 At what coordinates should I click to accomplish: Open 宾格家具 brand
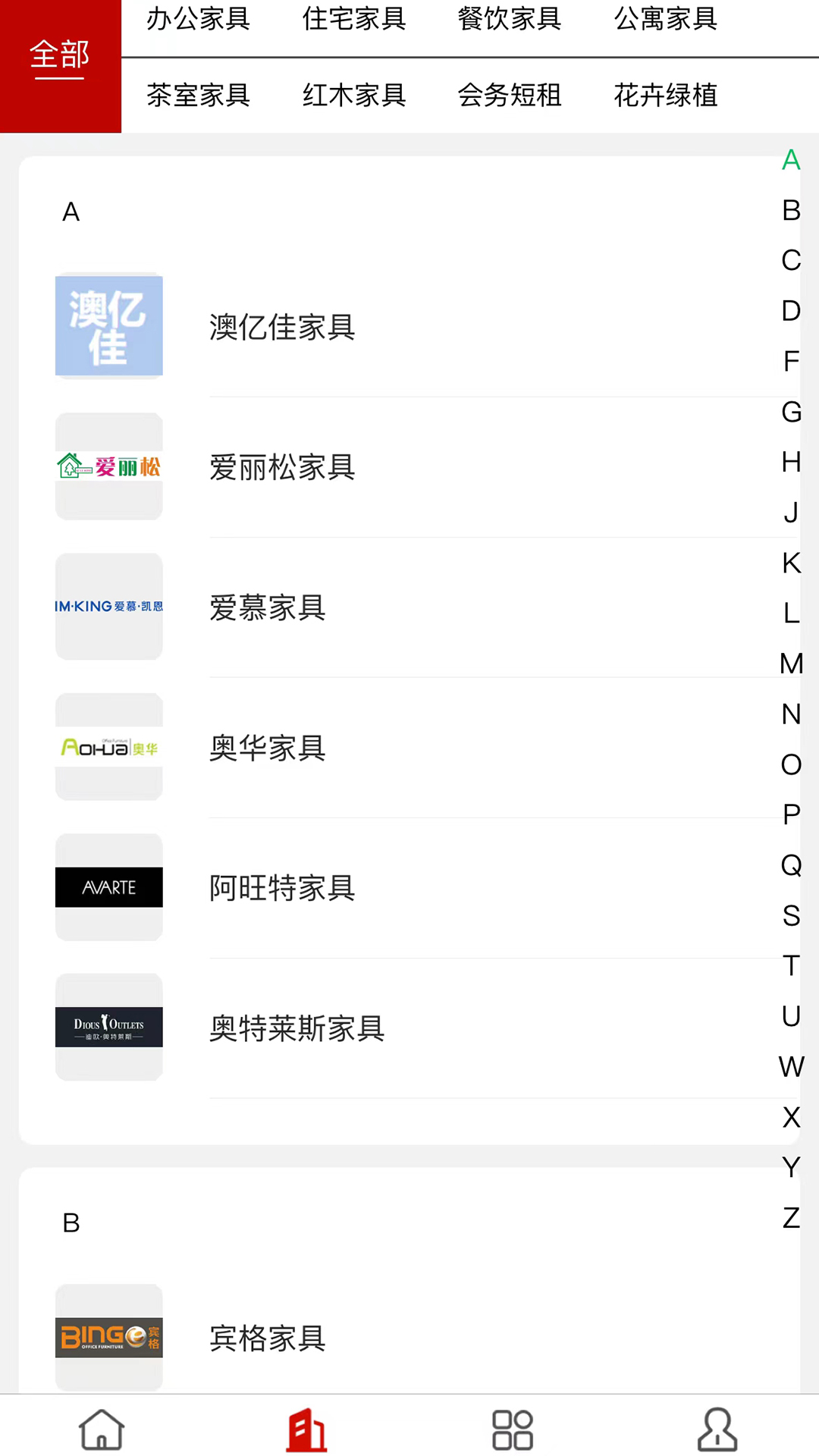[x=268, y=1338]
